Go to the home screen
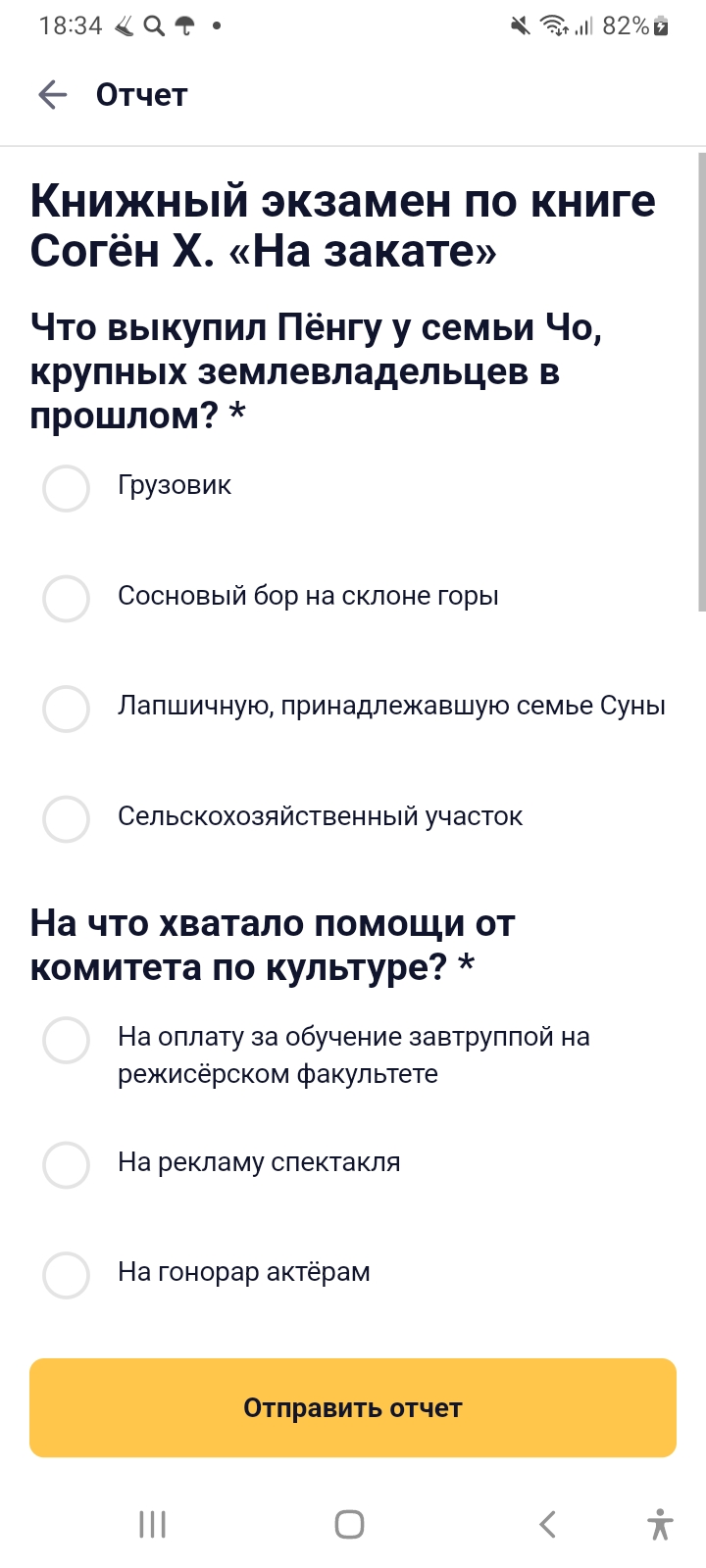706x1568 pixels. point(350,1524)
